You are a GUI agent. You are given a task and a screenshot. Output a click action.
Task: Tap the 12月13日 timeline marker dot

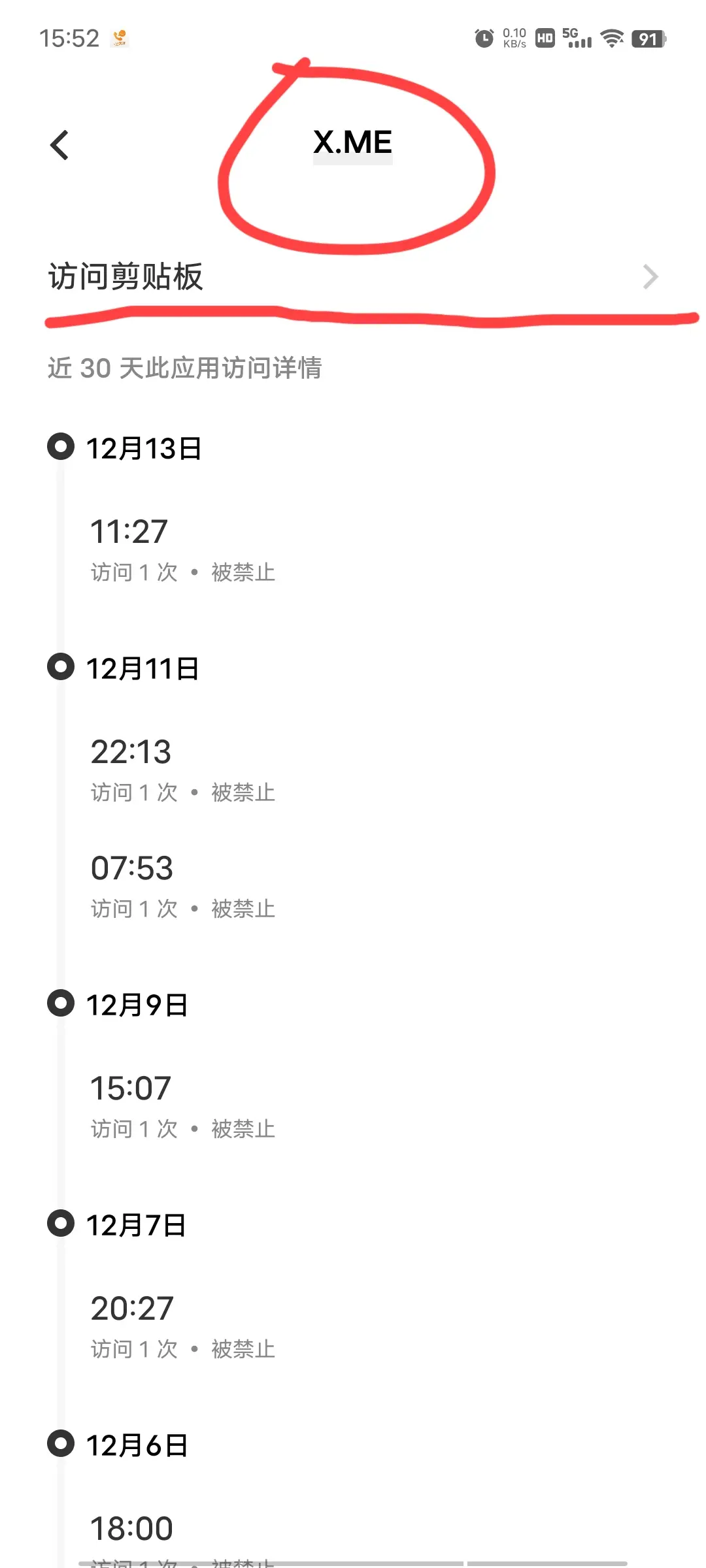[x=60, y=448]
